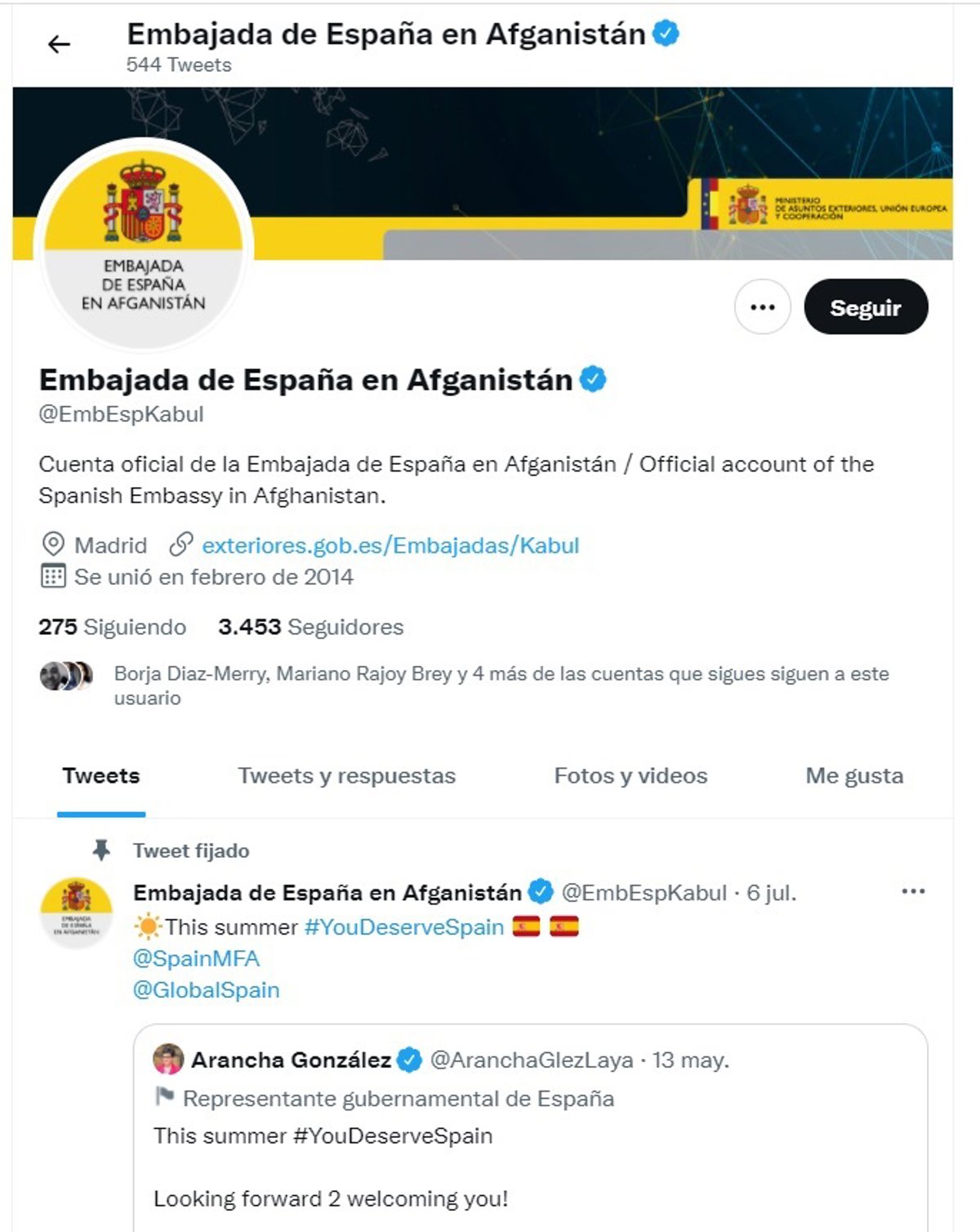Screen dimensions: 980x1232
Task: Open the #YouDeserveSpain hashtag link
Action: pos(403,927)
